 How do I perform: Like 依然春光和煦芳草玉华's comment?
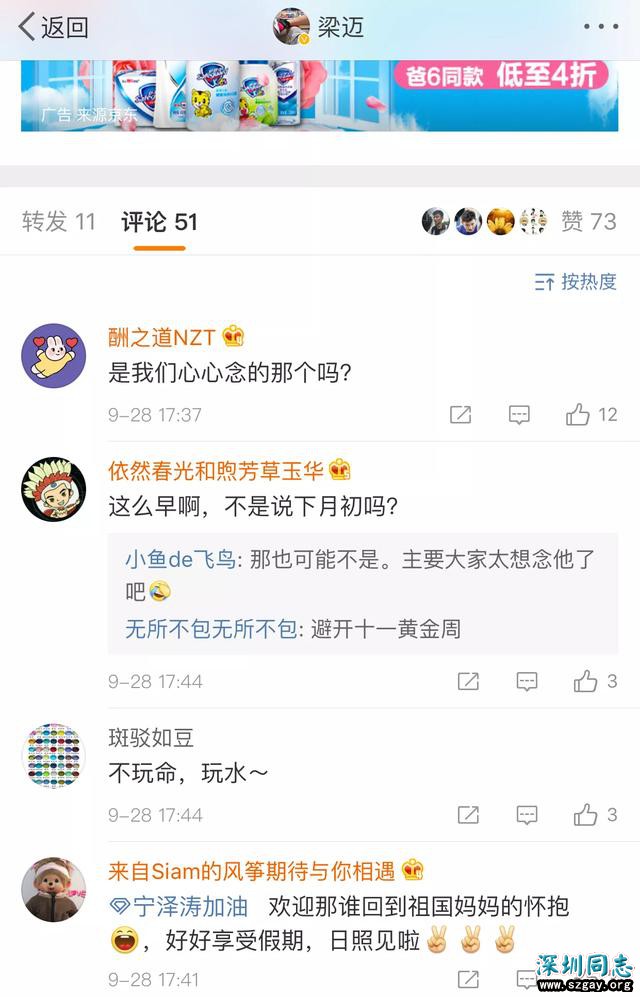[597, 682]
